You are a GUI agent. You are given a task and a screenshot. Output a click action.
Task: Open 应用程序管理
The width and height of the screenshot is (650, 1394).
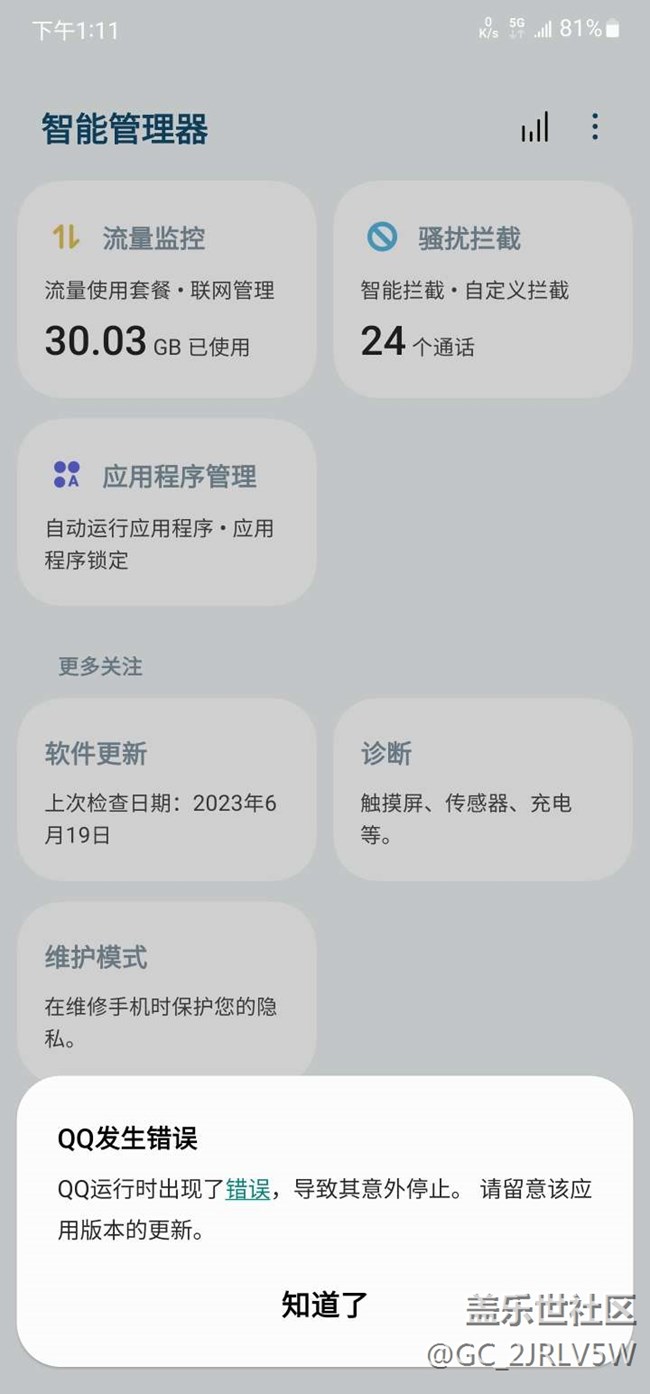(x=167, y=512)
